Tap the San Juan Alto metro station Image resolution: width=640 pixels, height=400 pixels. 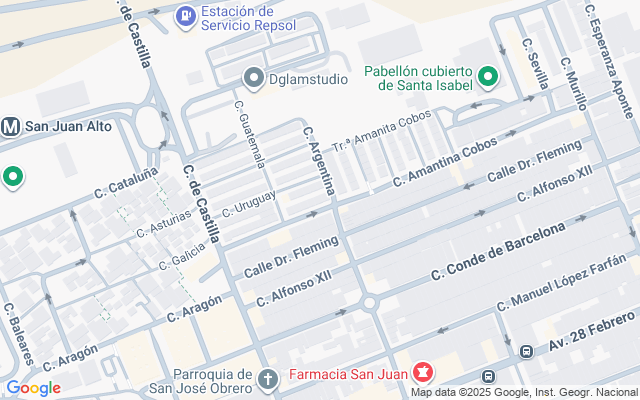(x=11, y=126)
